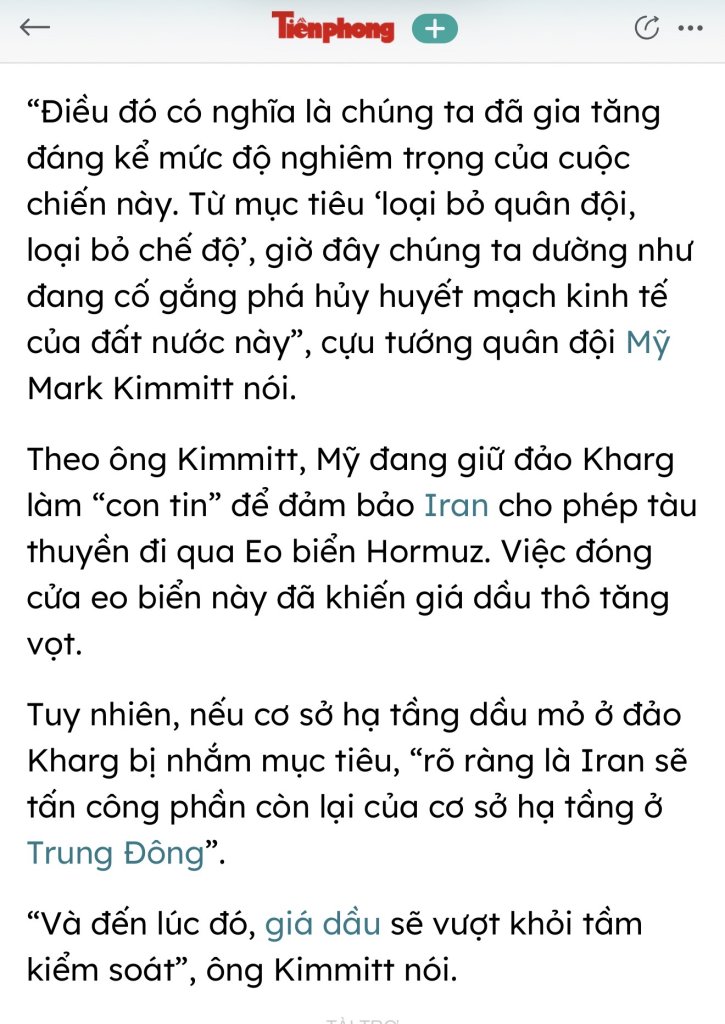The width and height of the screenshot is (725, 1024).
Task: Open the giá dầu link
Action: (322, 923)
